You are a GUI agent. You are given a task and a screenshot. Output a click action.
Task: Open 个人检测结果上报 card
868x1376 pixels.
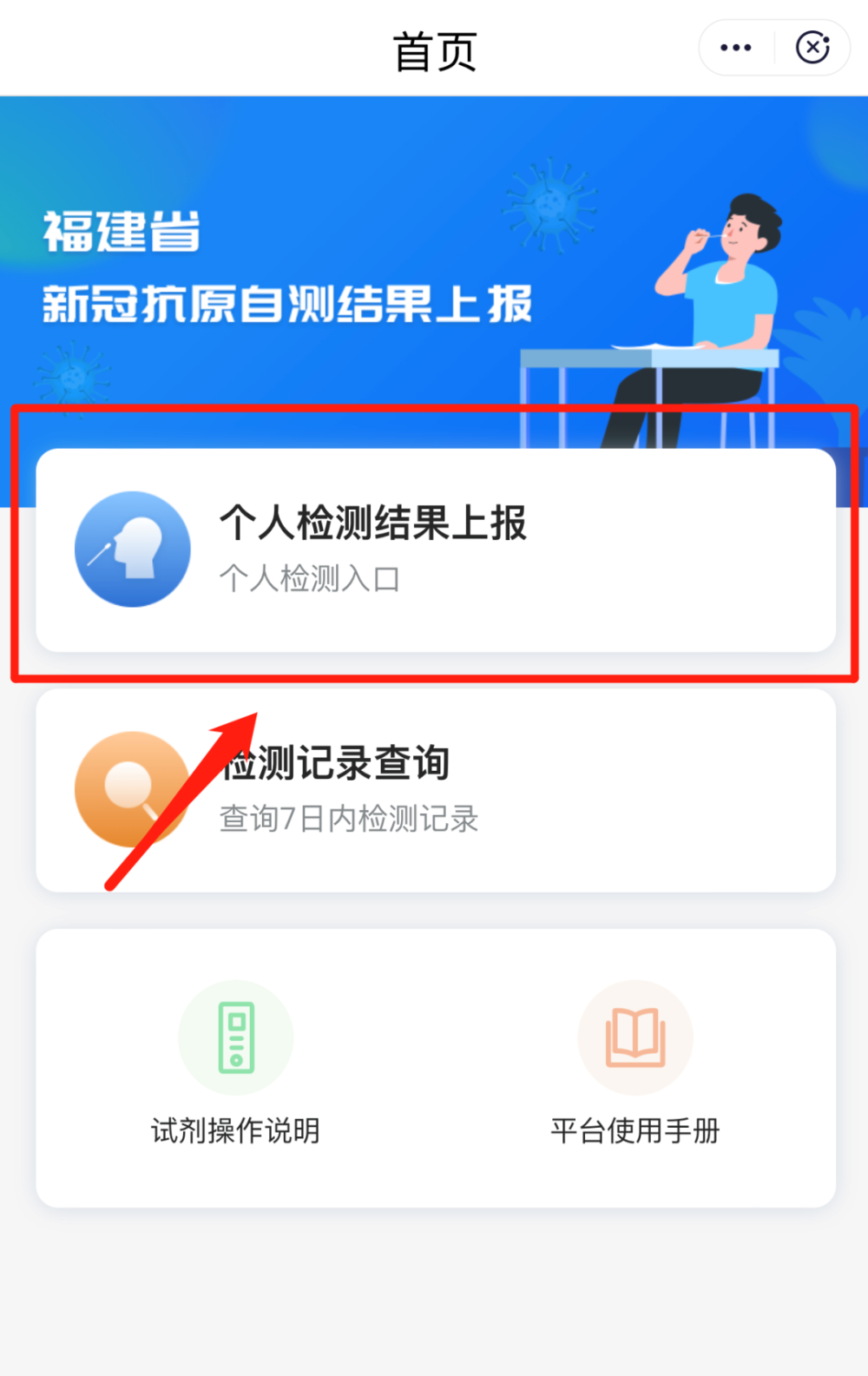coord(436,550)
